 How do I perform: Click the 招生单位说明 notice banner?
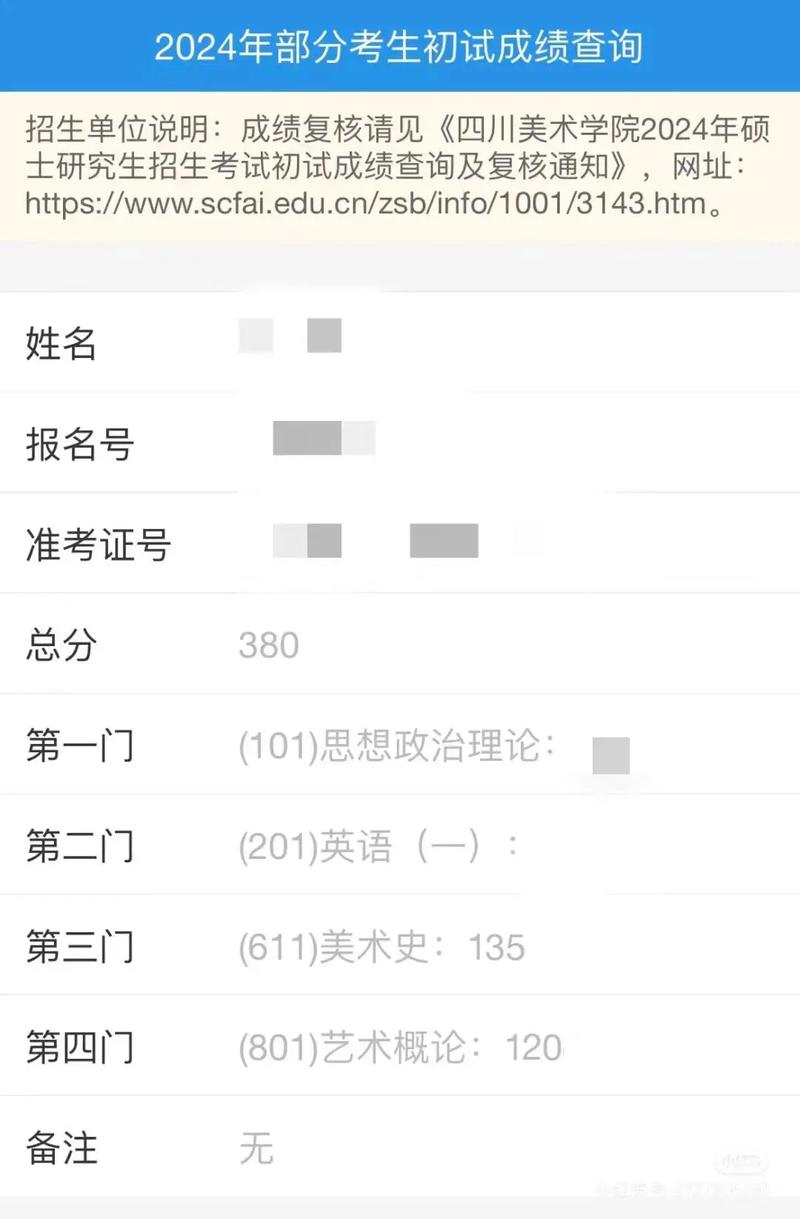(x=400, y=165)
